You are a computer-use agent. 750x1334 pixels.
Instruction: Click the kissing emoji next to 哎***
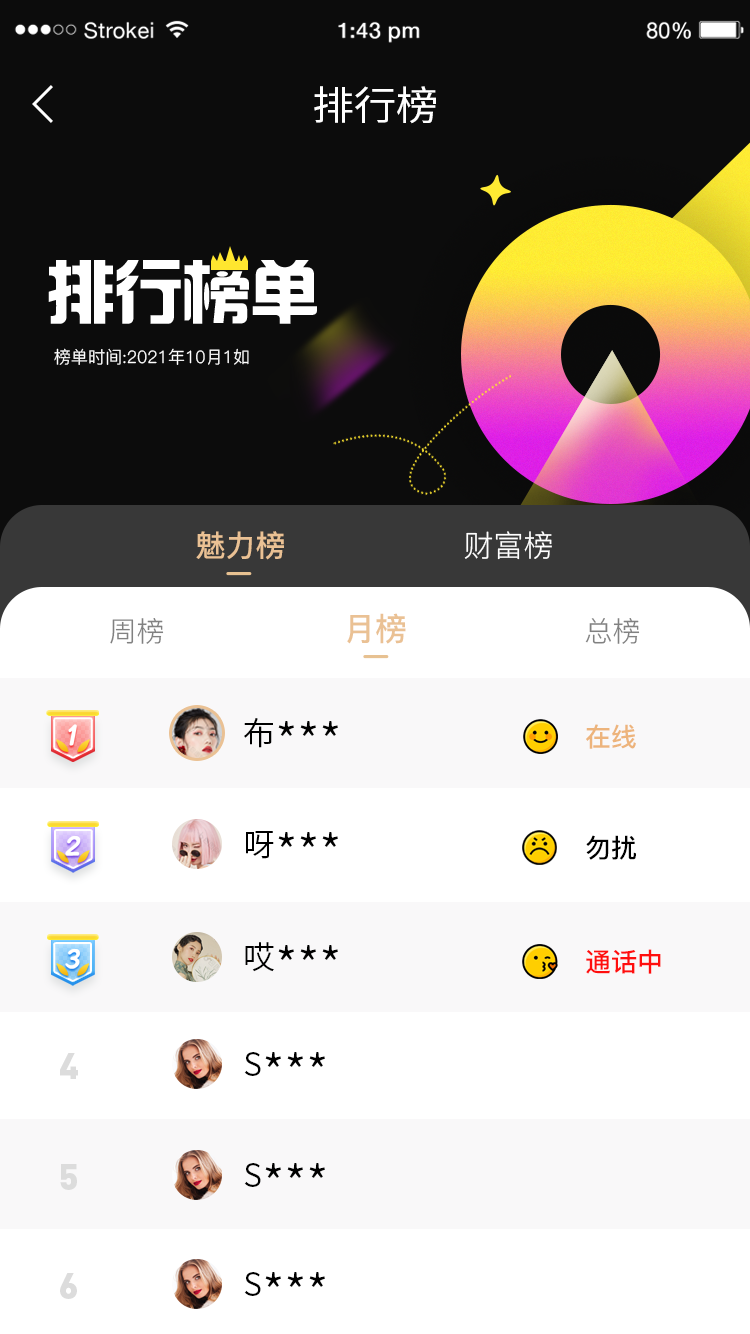tap(540, 960)
